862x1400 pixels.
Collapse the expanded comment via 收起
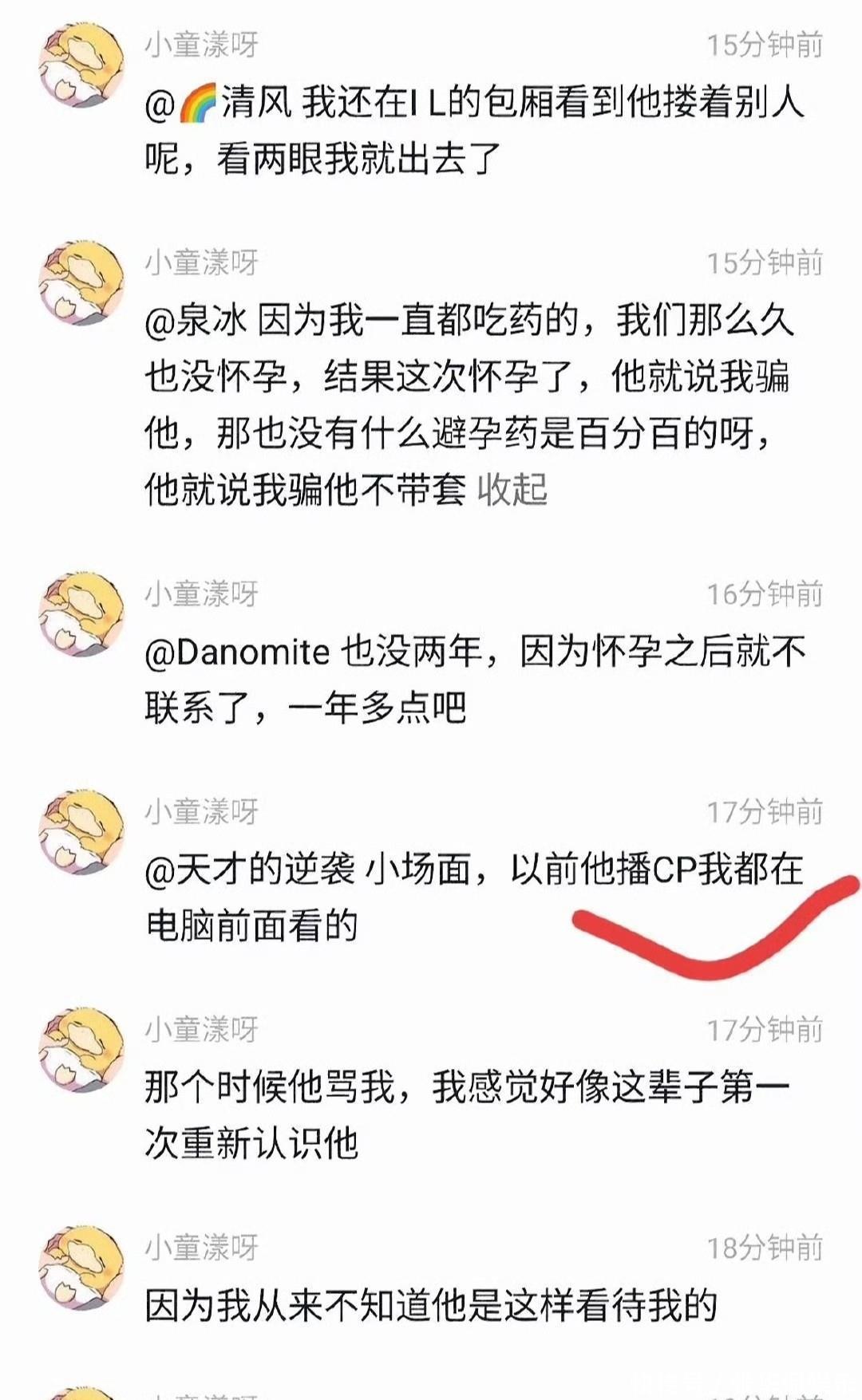coord(512,489)
